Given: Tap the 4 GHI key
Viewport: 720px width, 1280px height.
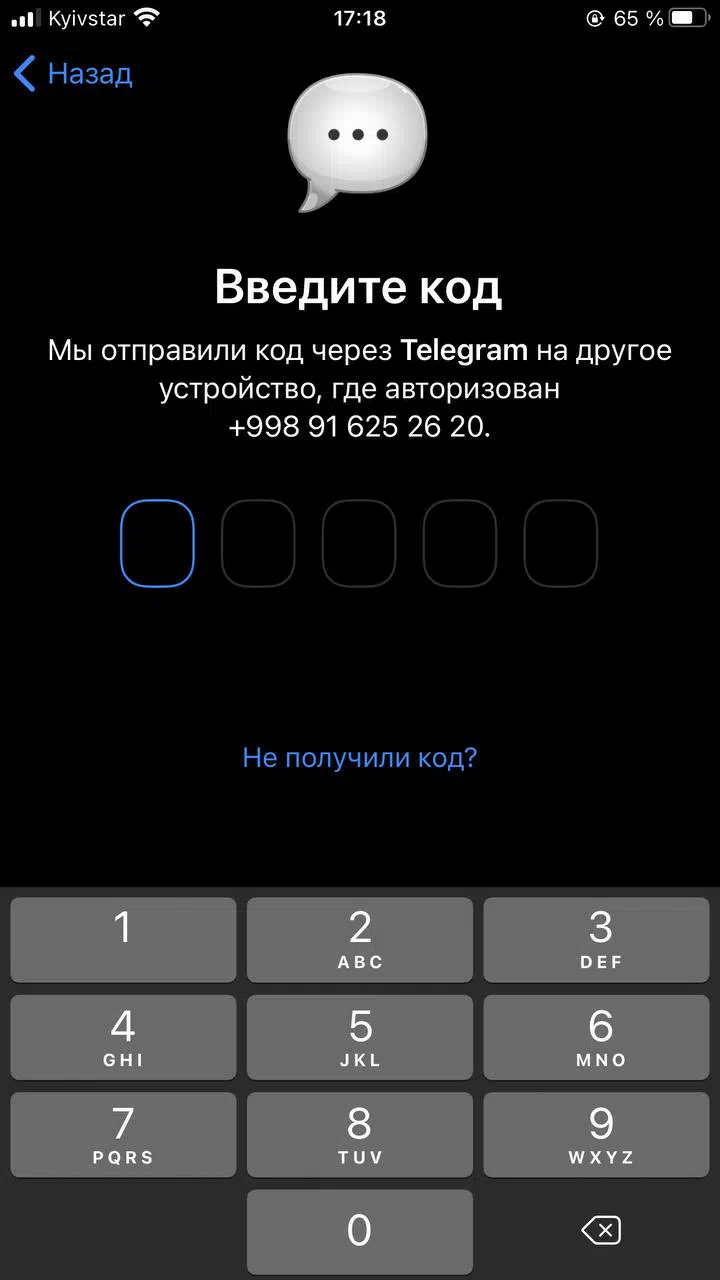Looking at the screenshot, I should (x=123, y=1037).
